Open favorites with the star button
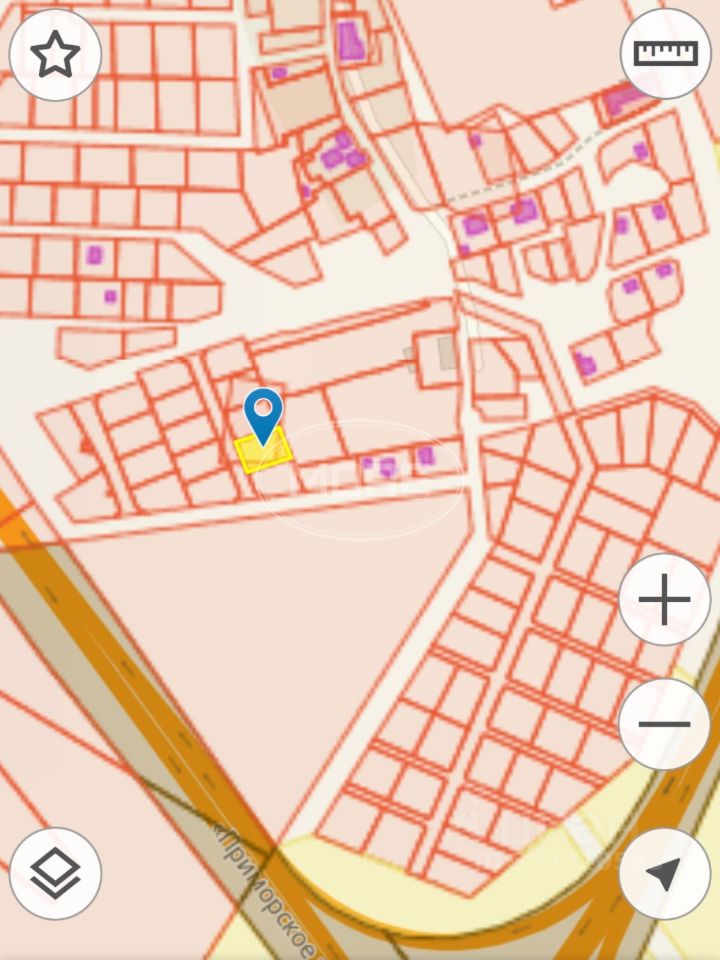This screenshot has height=960, width=720. (x=55, y=55)
